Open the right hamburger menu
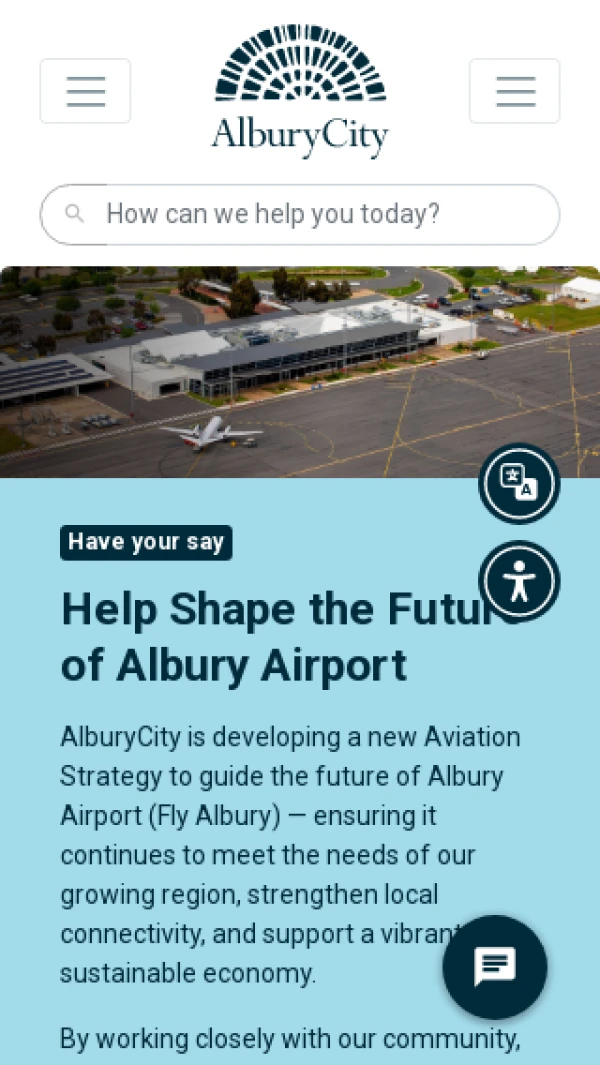This screenshot has height=1065, width=600. pos(514,91)
